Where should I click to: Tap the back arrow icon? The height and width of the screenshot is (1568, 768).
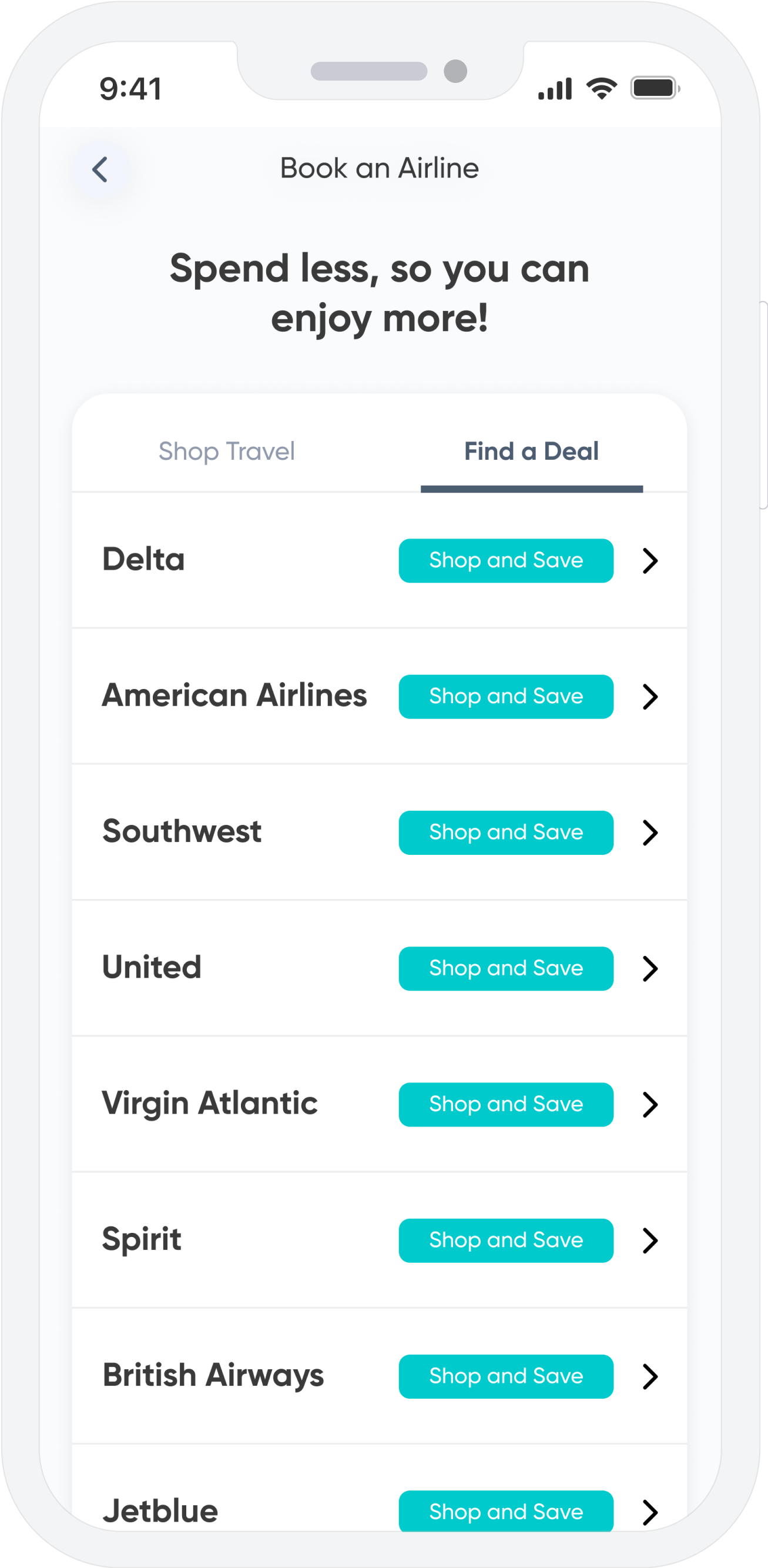pos(101,169)
